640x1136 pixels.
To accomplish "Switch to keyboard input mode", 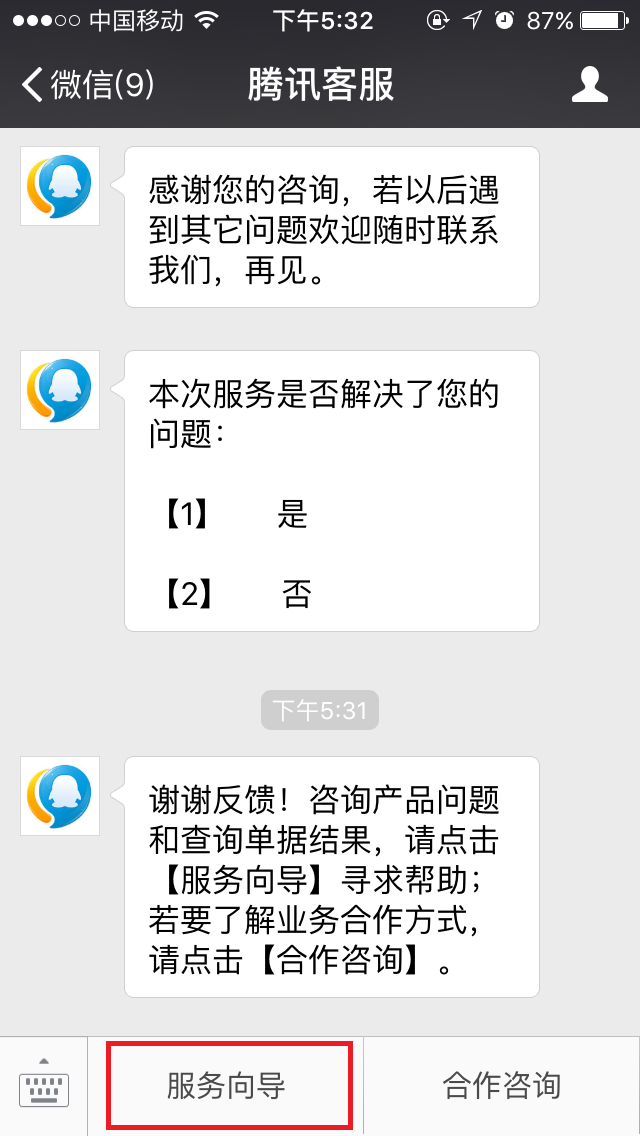I will point(44,1087).
